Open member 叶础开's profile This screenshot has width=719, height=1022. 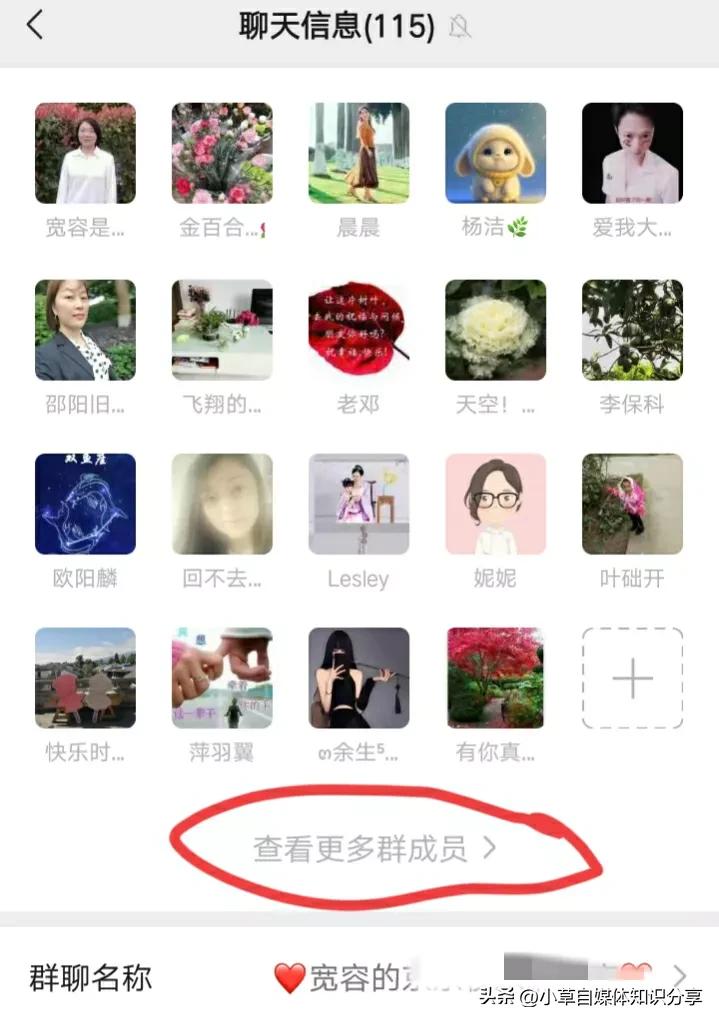tap(632, 503)
